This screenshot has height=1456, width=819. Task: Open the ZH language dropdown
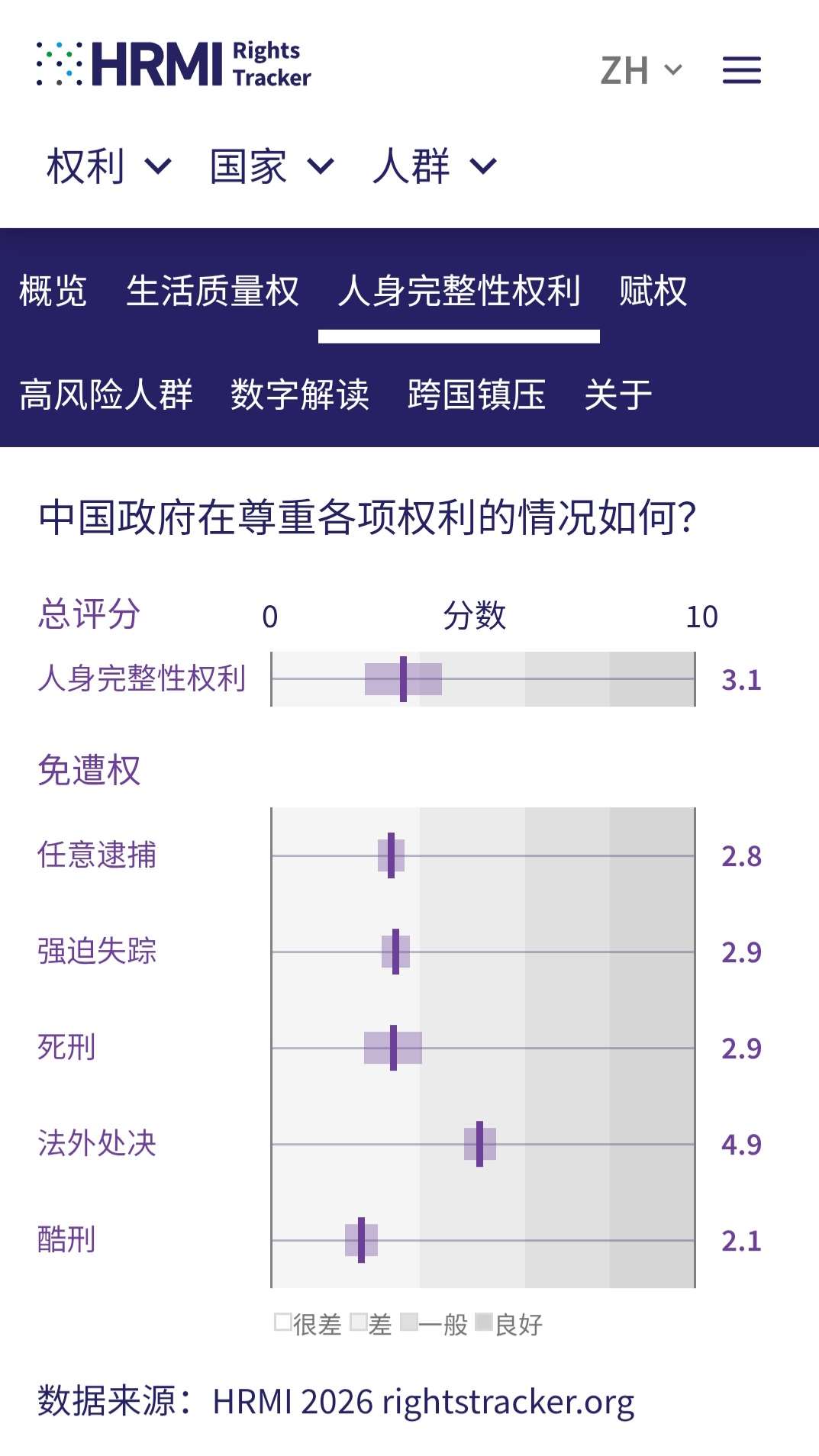coord(641,70)
